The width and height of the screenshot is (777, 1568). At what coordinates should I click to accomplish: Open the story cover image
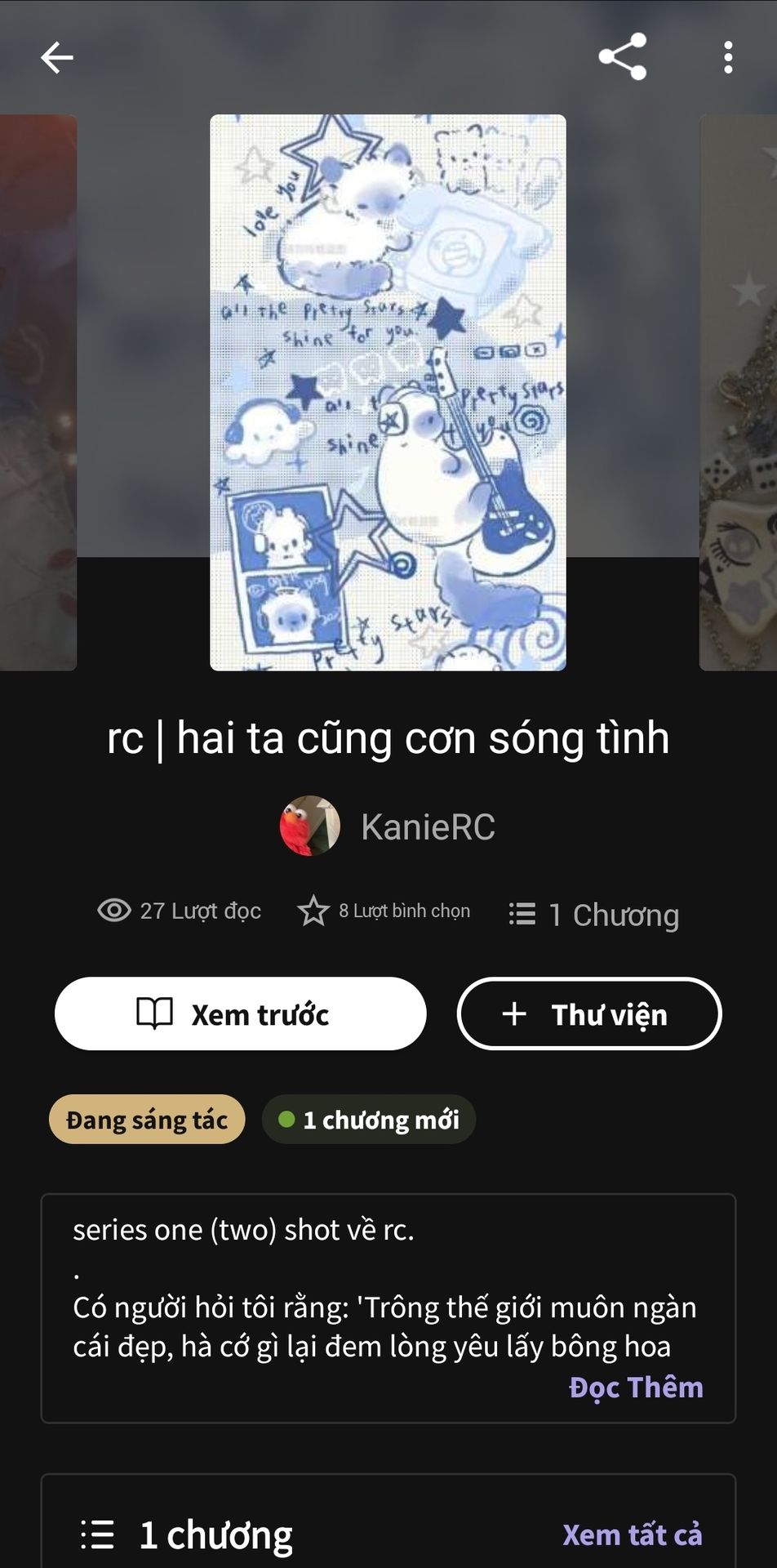coord(388,393)
